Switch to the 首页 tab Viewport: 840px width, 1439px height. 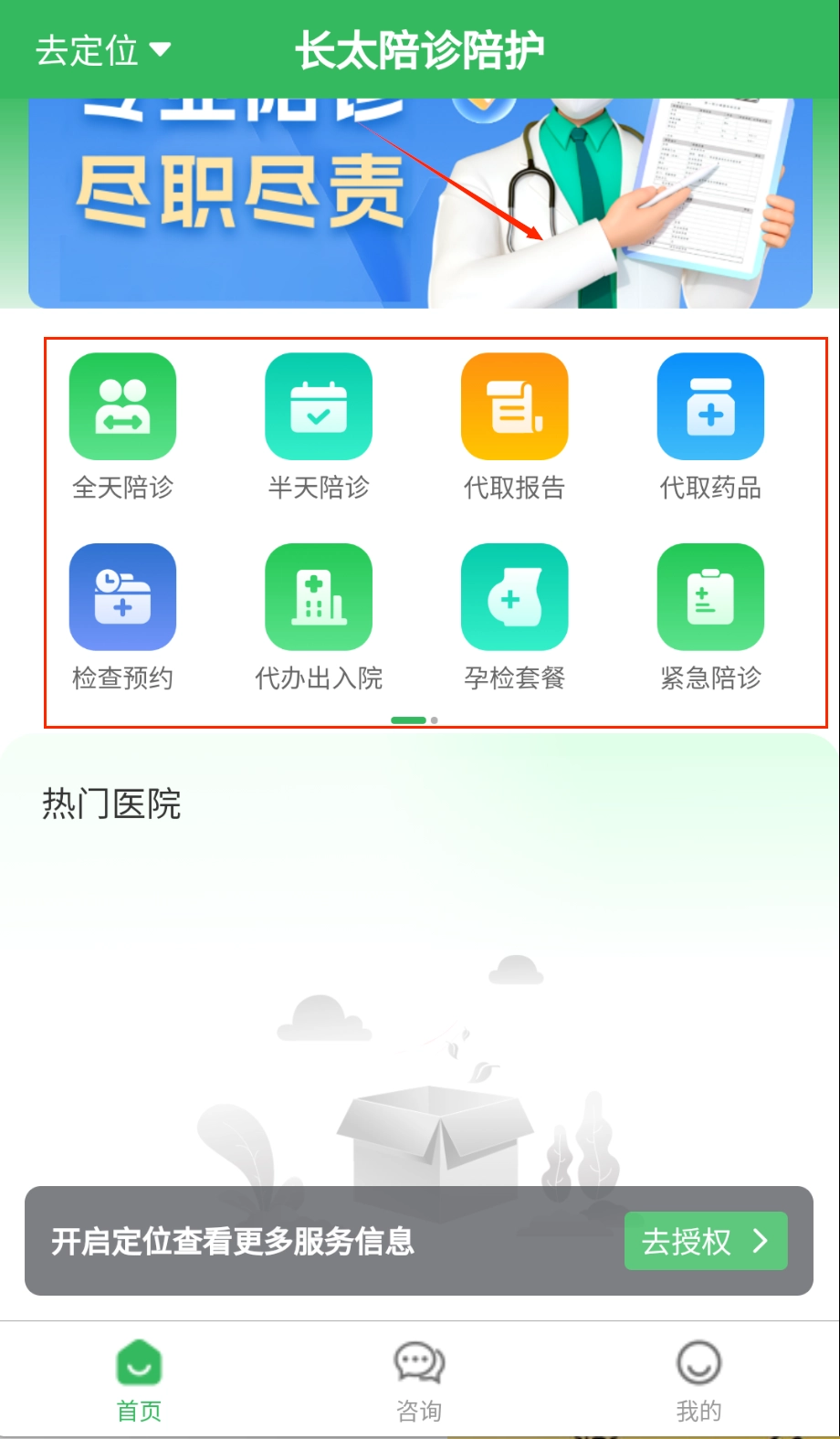coord(139,1381)
